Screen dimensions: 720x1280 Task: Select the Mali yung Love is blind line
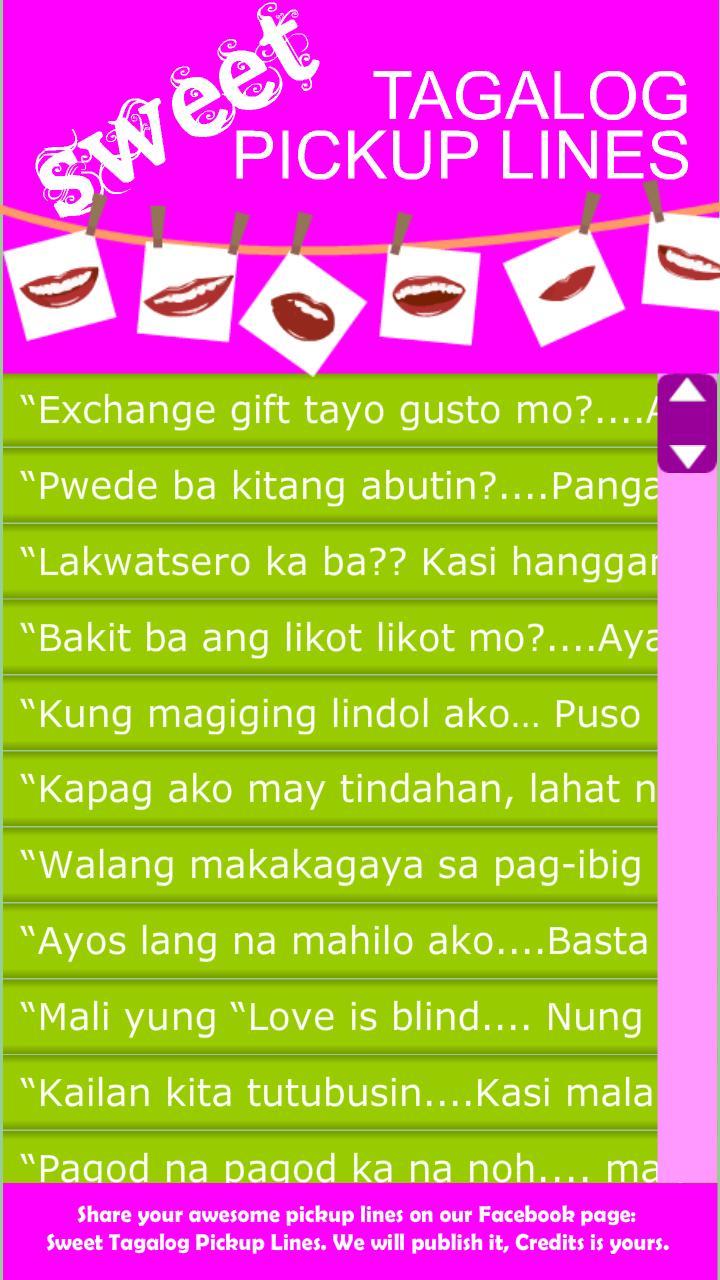pos(330,1017)
